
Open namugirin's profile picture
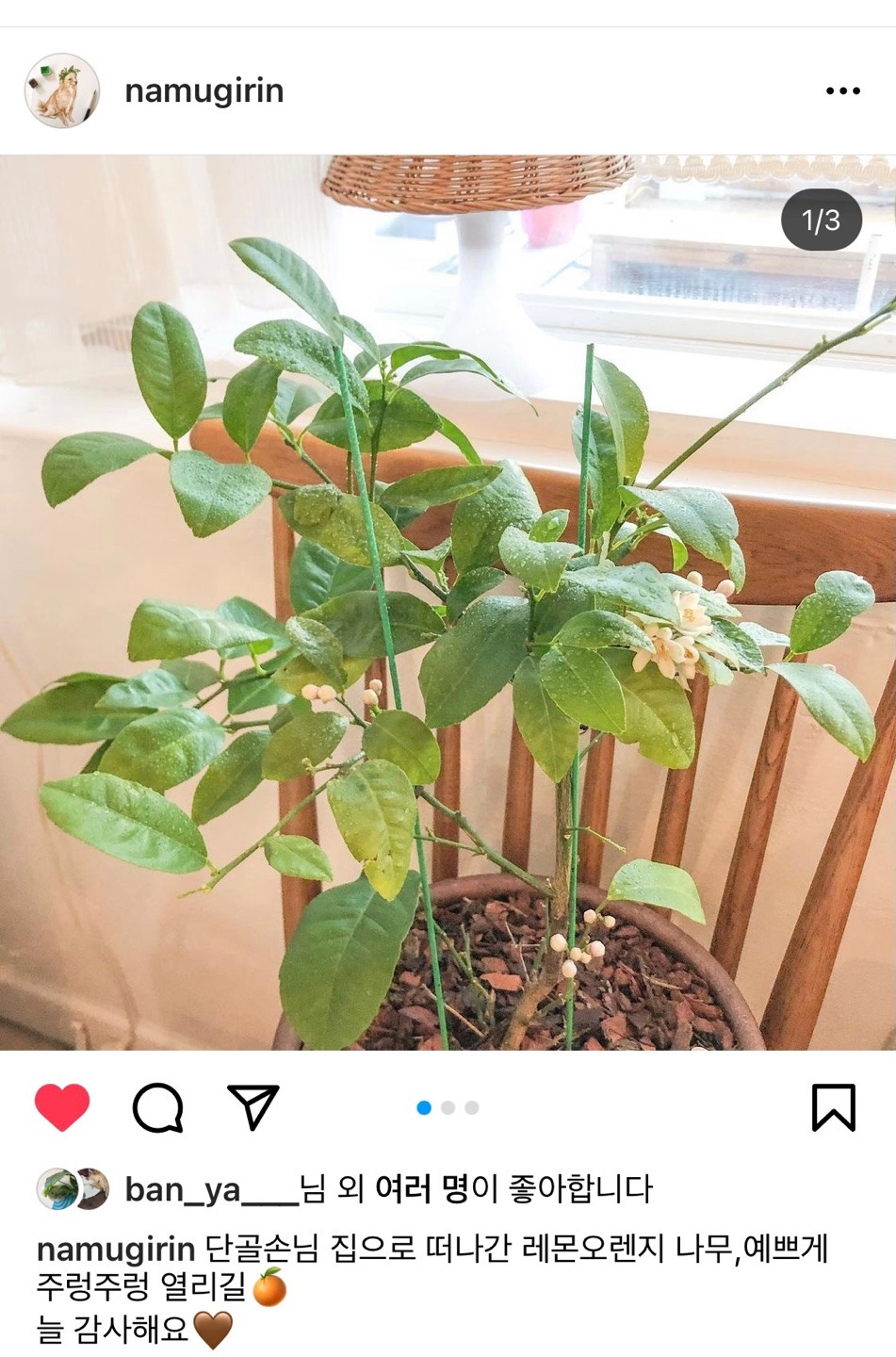pos(62,90)
